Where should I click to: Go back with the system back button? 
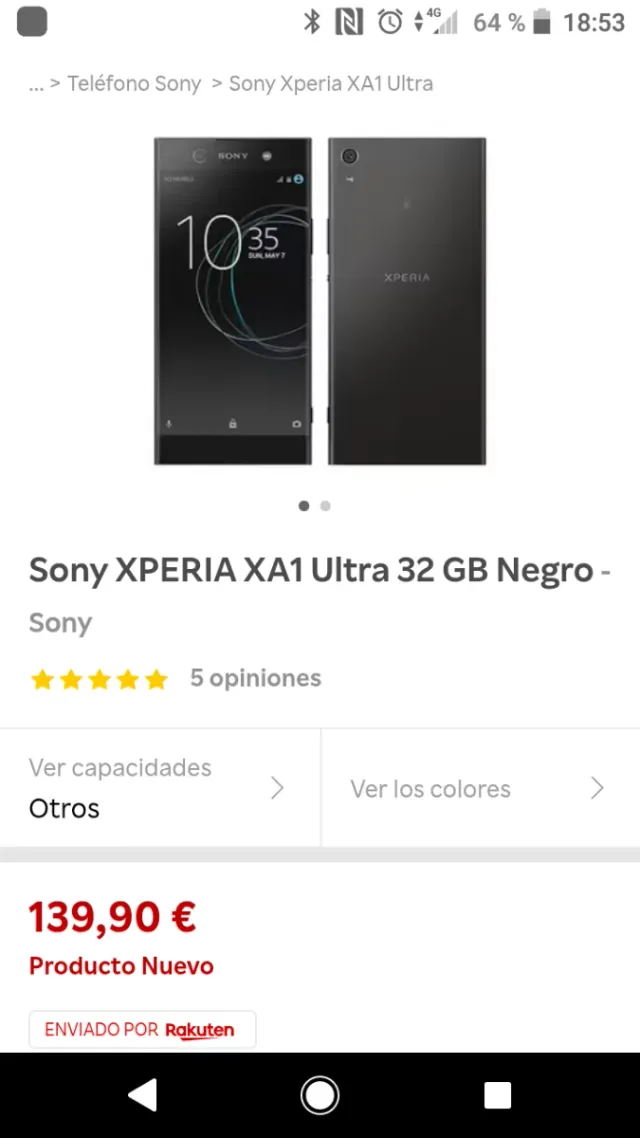click(143, 1095)
